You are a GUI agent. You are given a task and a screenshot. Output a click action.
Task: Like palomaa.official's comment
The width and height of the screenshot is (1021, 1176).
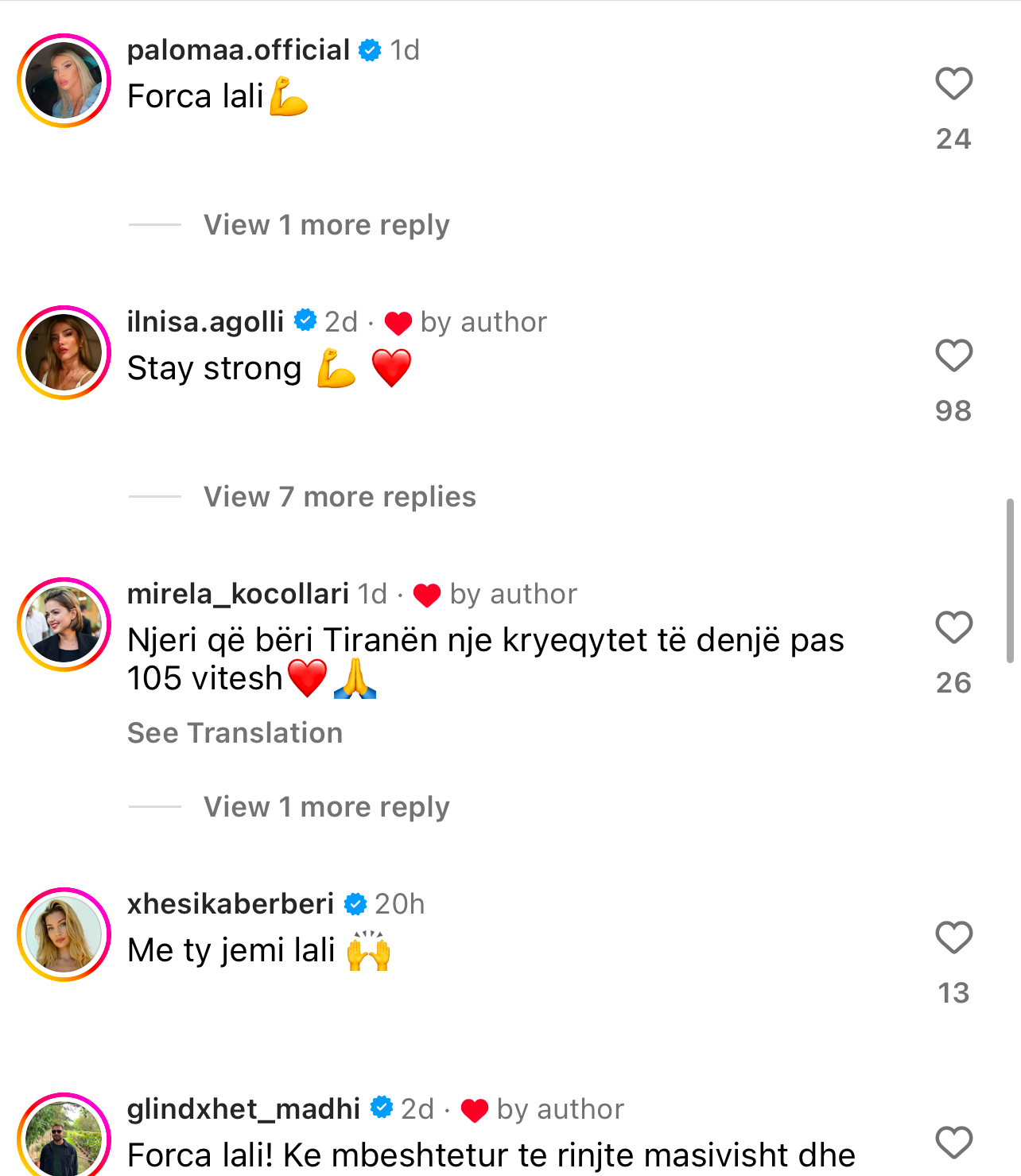coord(953,83)
